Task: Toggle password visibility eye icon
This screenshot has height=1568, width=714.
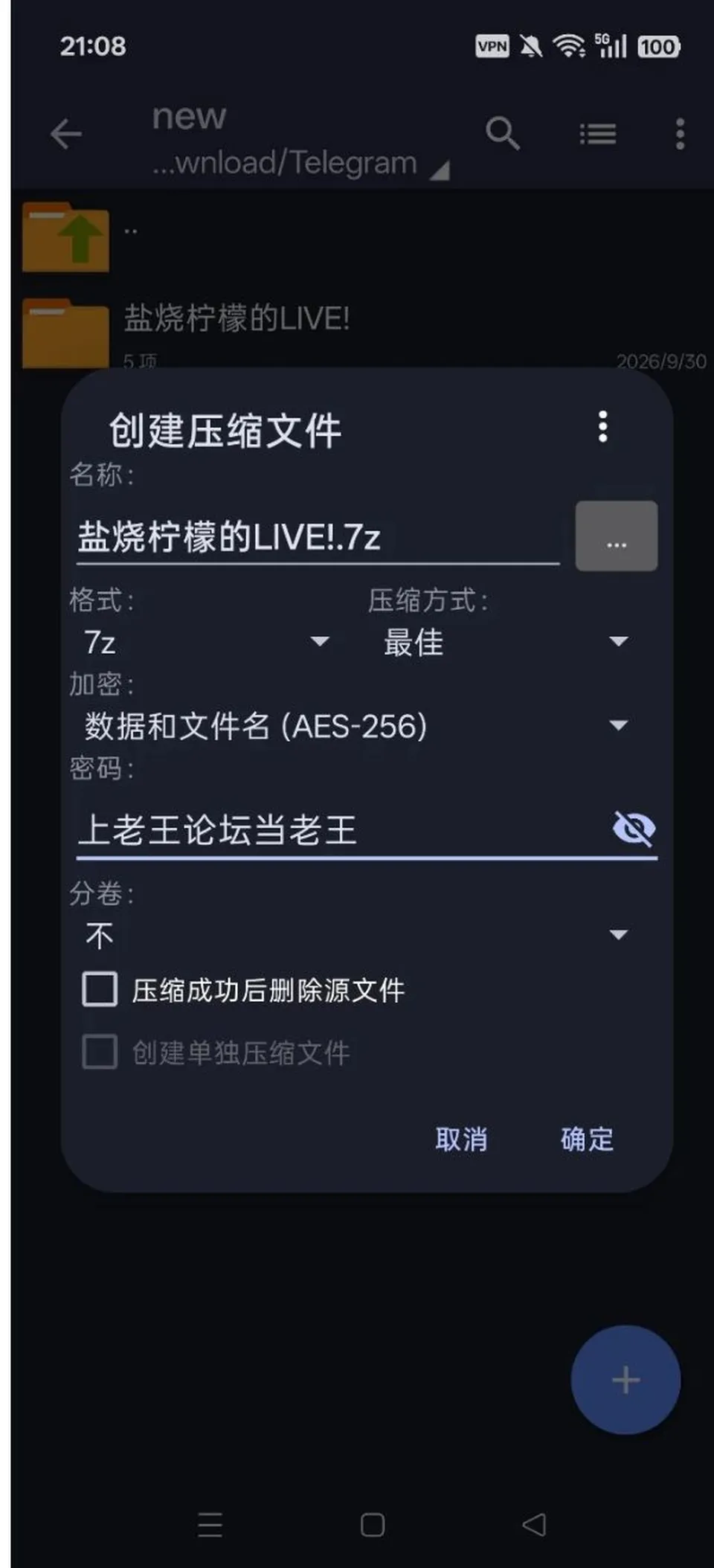Action: 634,829
